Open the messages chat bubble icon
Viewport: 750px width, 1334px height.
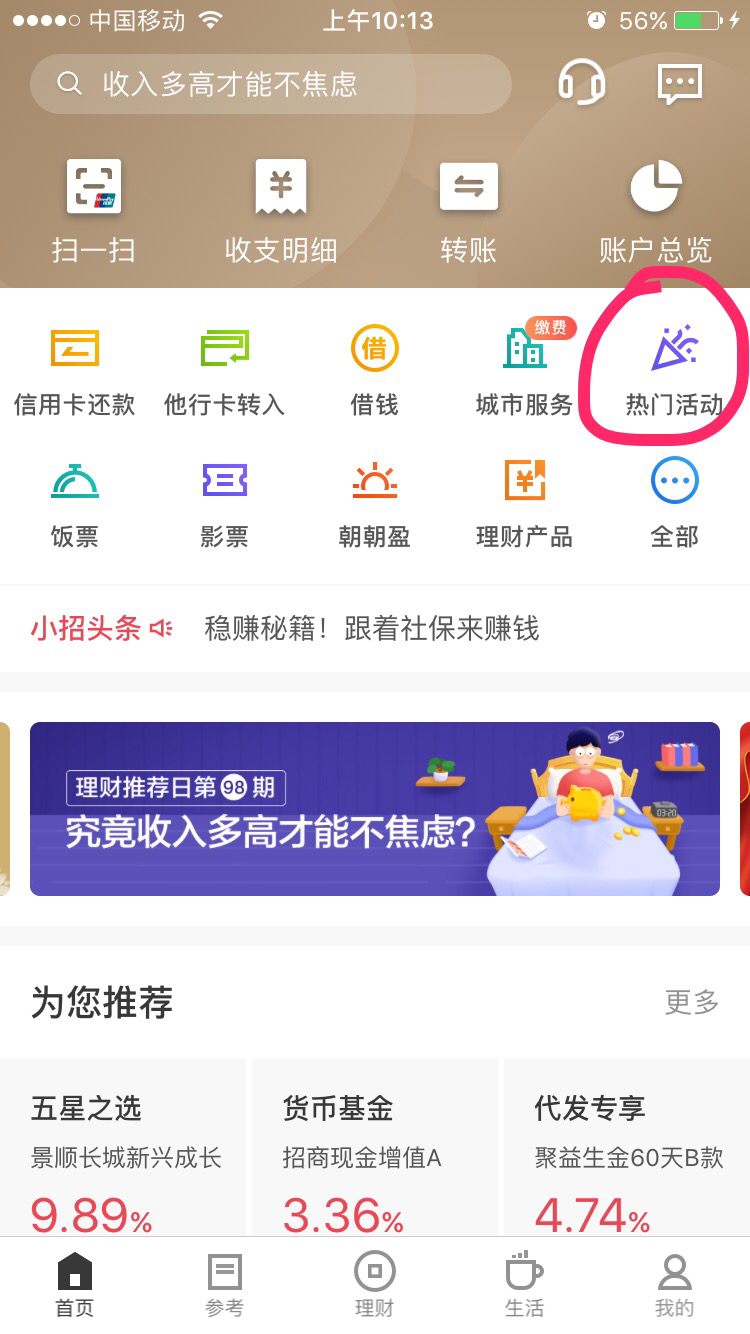tap(680, 83)
